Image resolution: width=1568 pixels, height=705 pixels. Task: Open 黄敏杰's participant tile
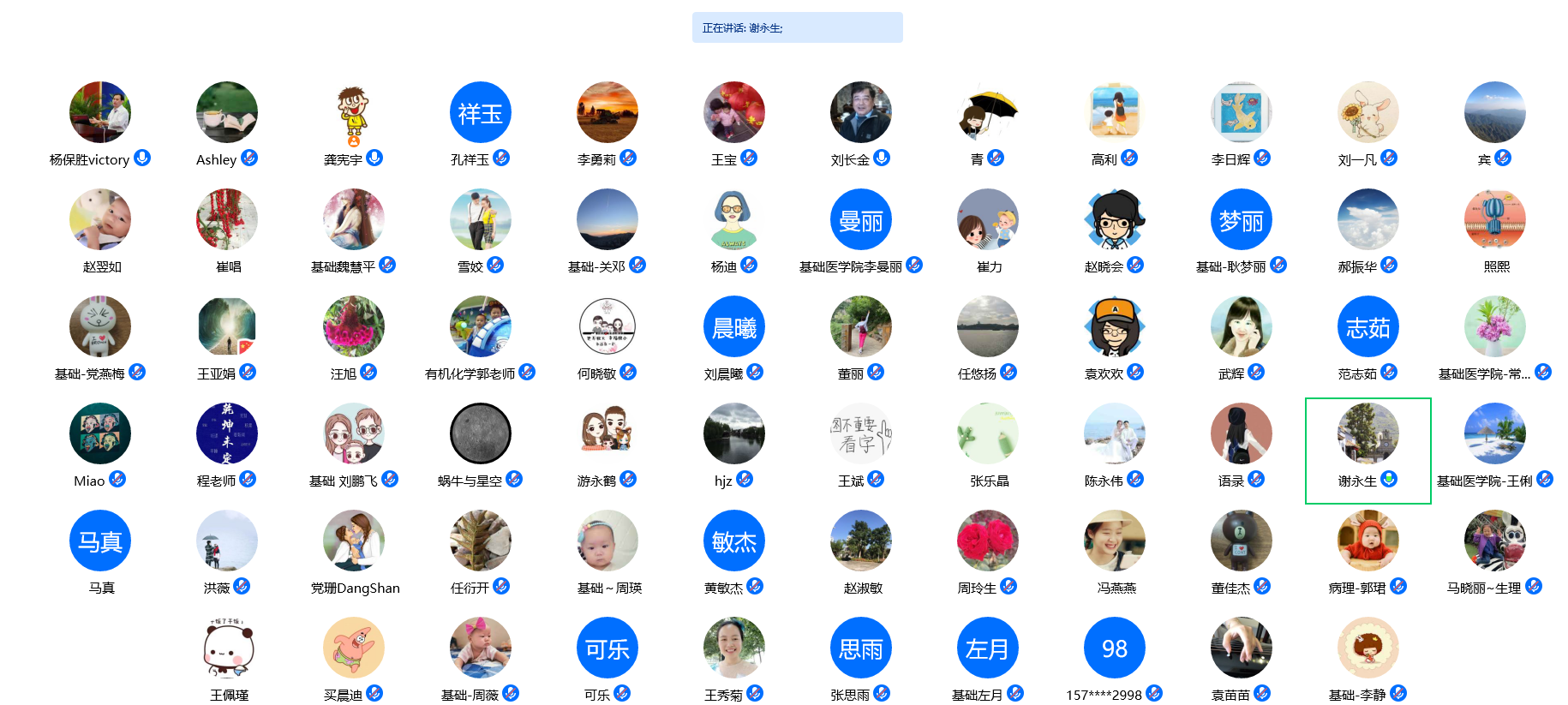pos(734,541)
